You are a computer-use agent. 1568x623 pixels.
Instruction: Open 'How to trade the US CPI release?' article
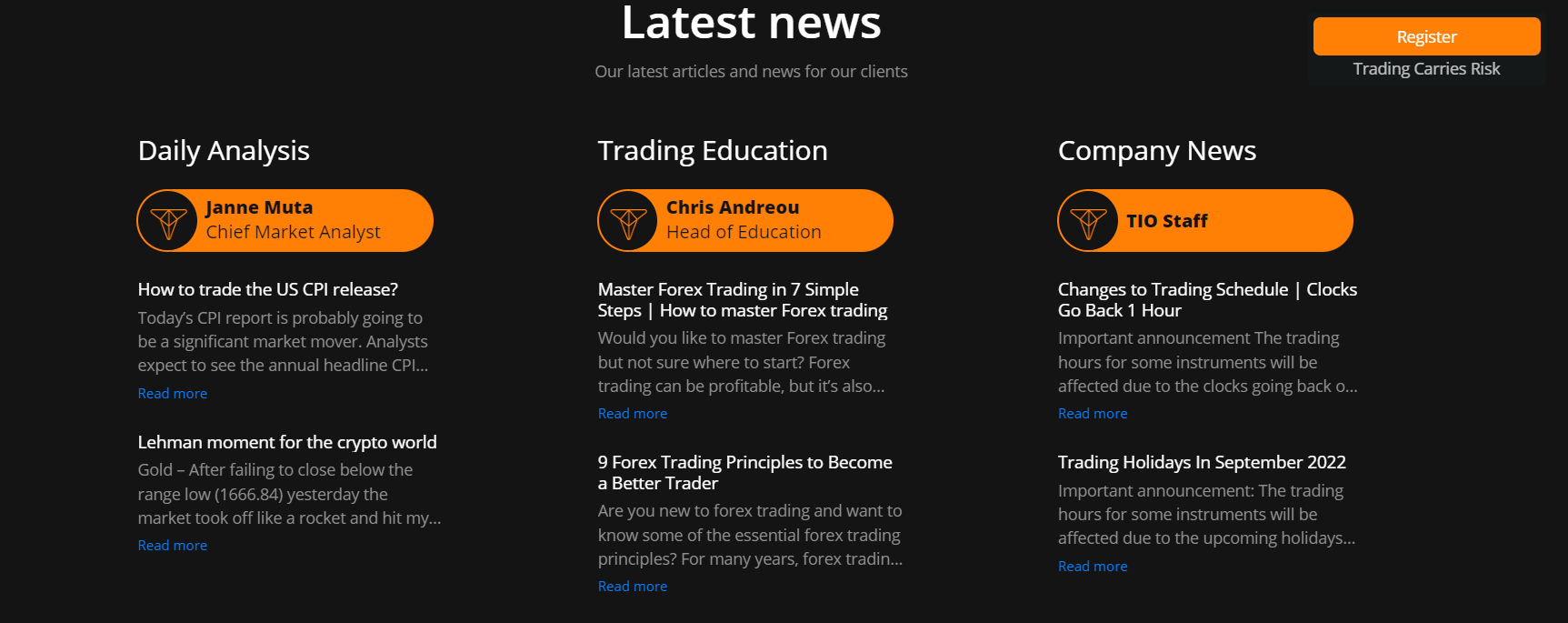click(267, 289)
